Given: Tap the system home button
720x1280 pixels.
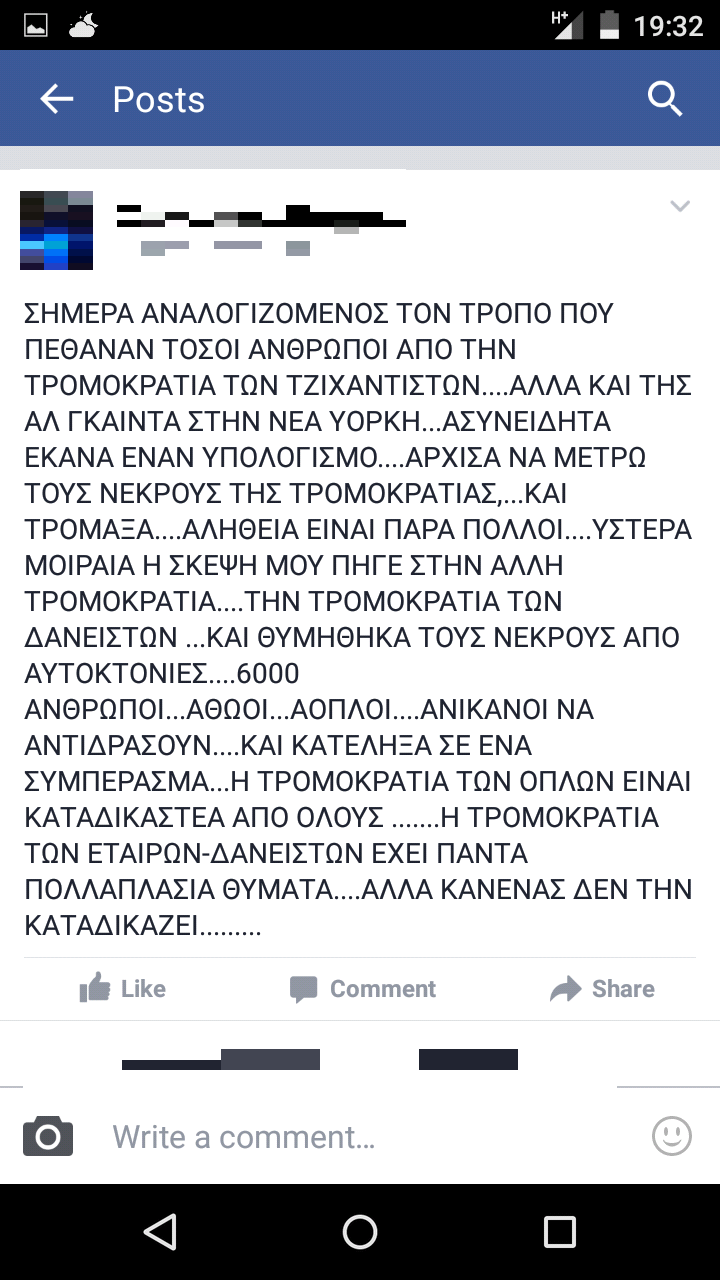Looking at the screenshot, I should (360, 1232).
